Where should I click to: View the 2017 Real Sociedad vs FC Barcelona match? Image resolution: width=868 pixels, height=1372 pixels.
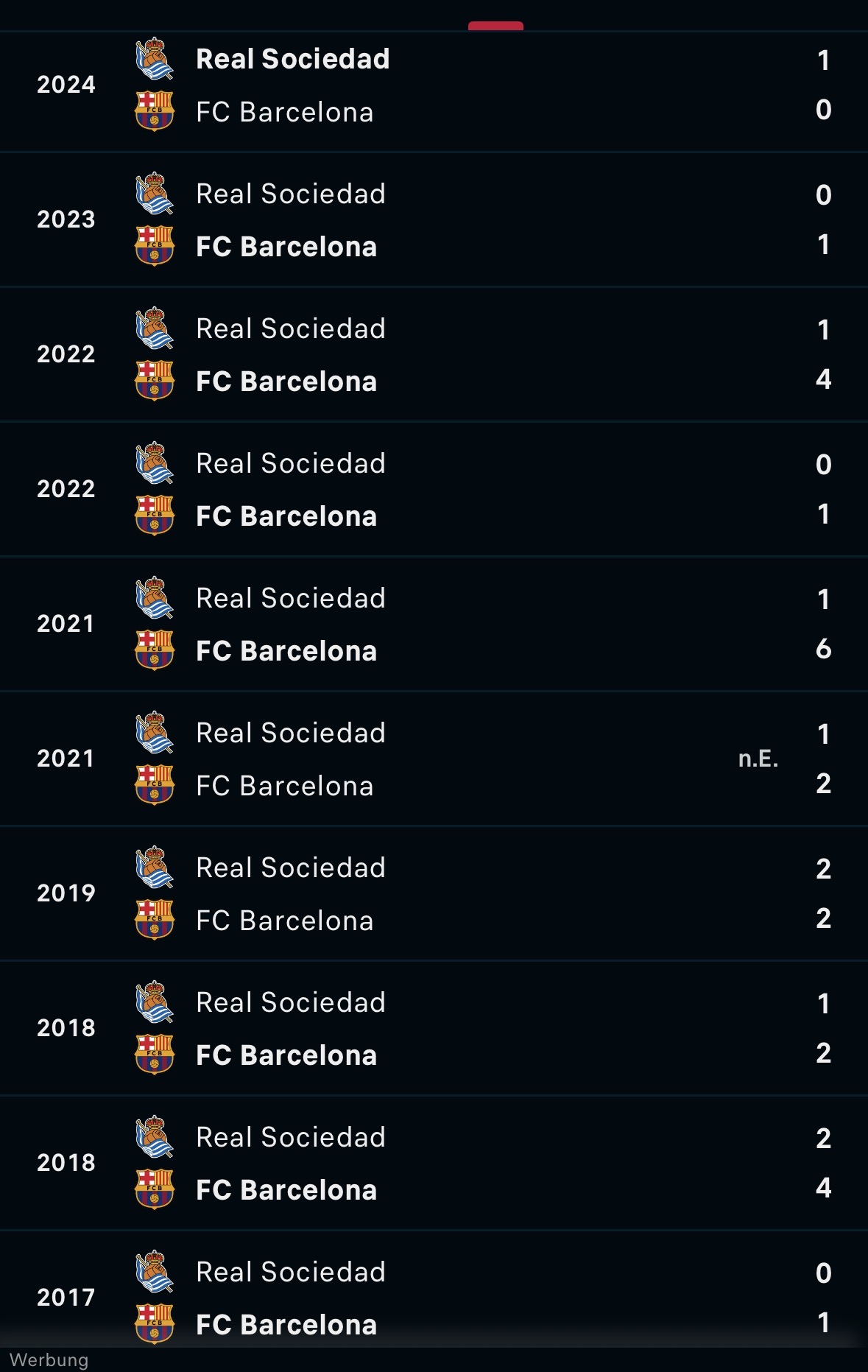tap(434, 1298)
